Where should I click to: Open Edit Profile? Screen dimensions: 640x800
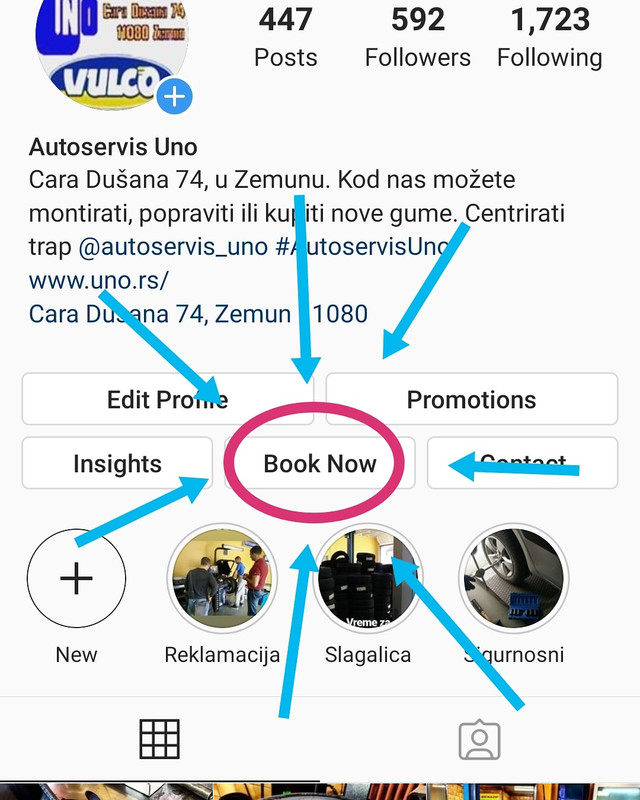click(167, 400)
